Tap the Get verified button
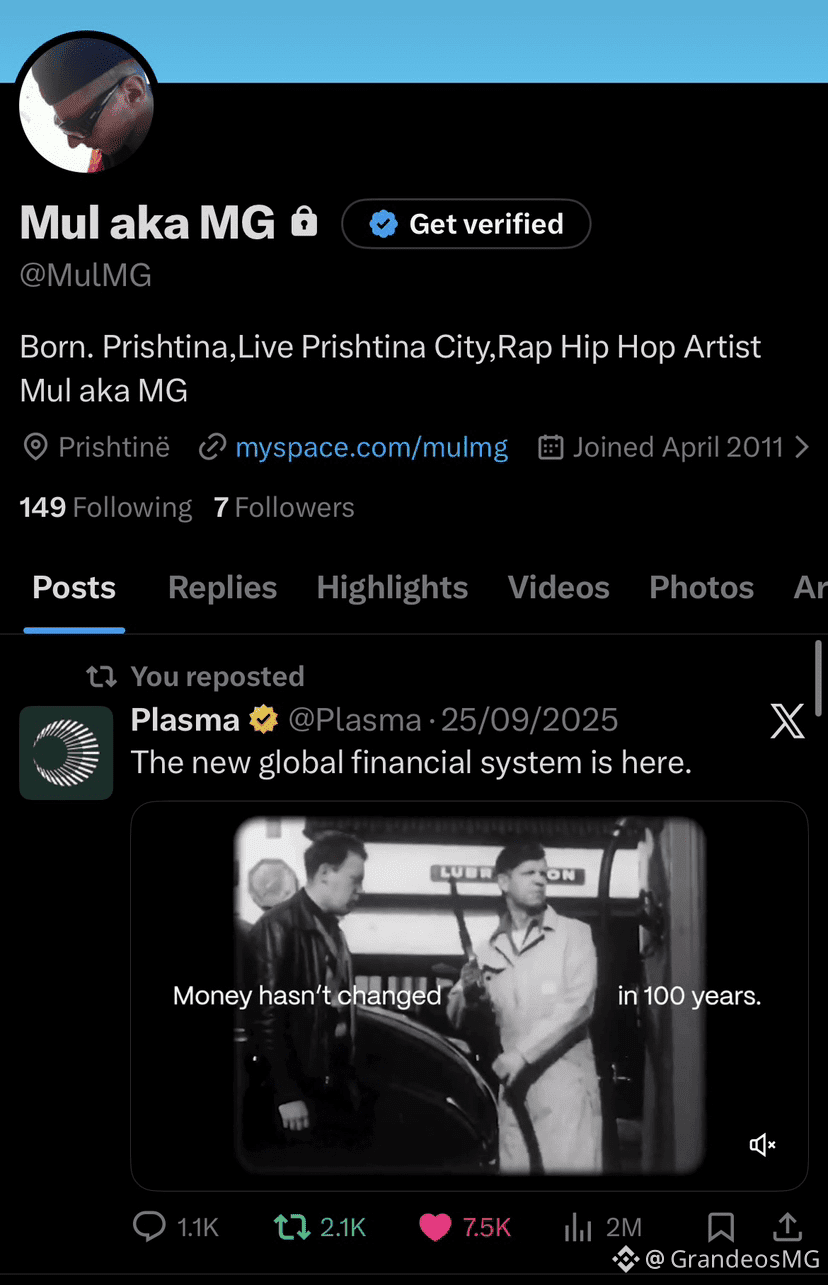828x1285 pixels. 466,224
